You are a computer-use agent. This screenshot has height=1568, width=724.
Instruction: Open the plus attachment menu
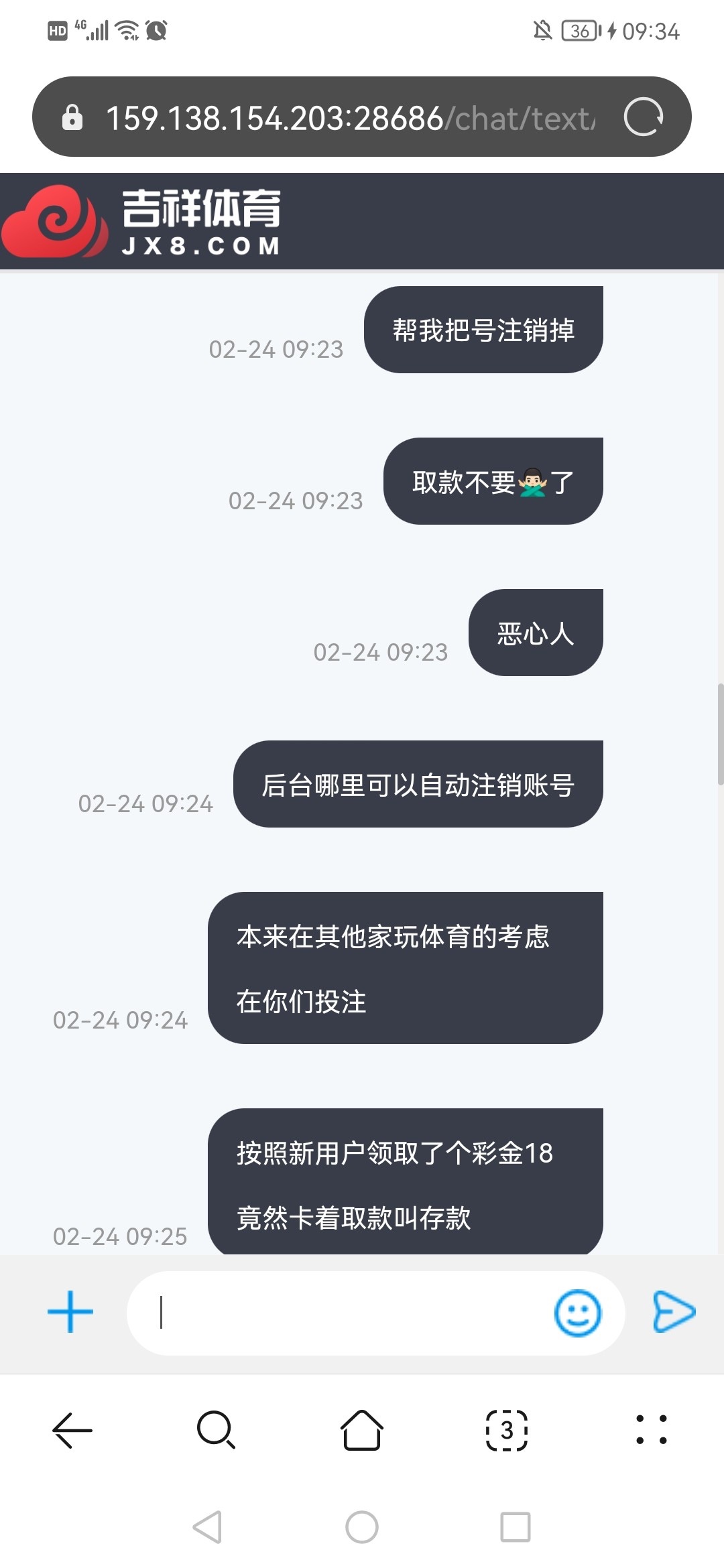(70, 1312)
